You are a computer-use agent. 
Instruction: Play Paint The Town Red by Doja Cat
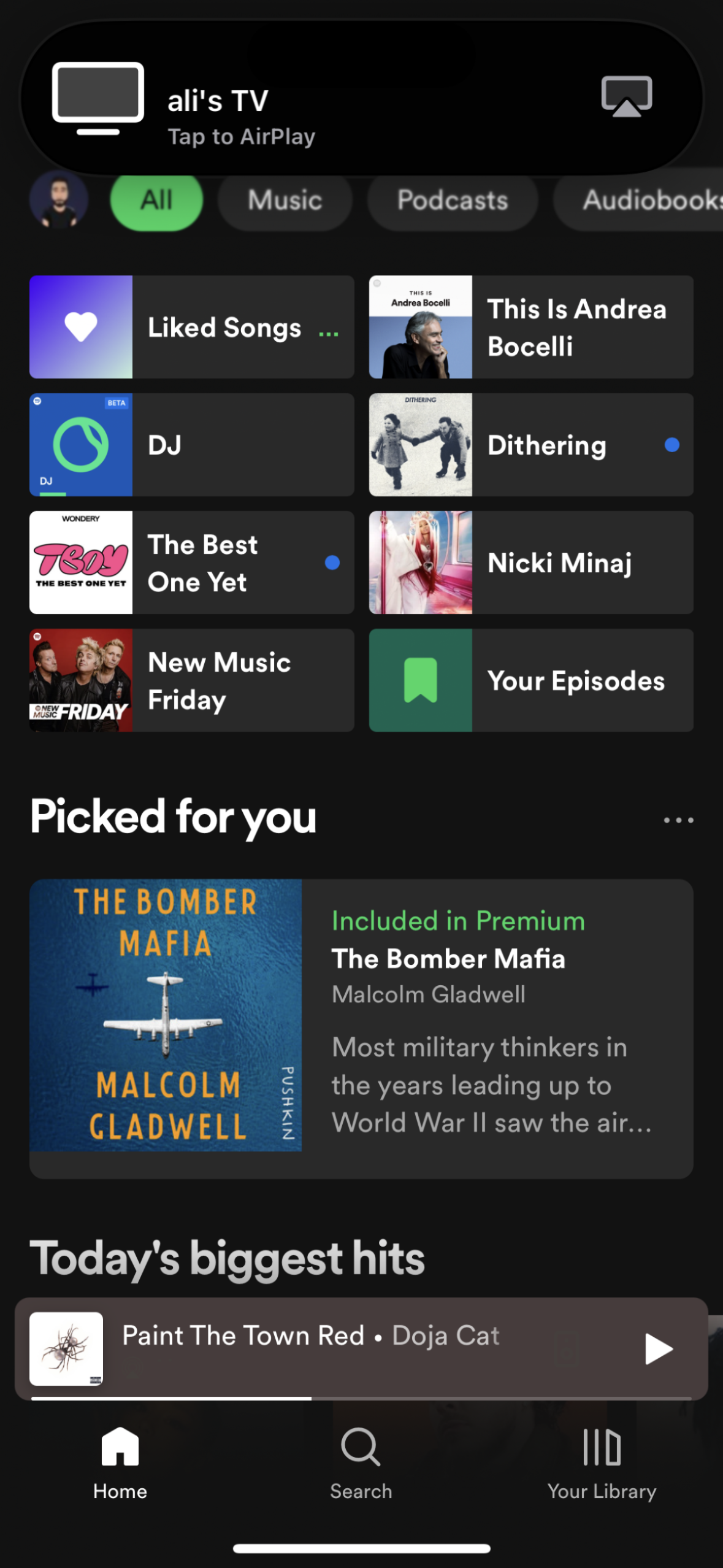click(x=657, y=1348)
